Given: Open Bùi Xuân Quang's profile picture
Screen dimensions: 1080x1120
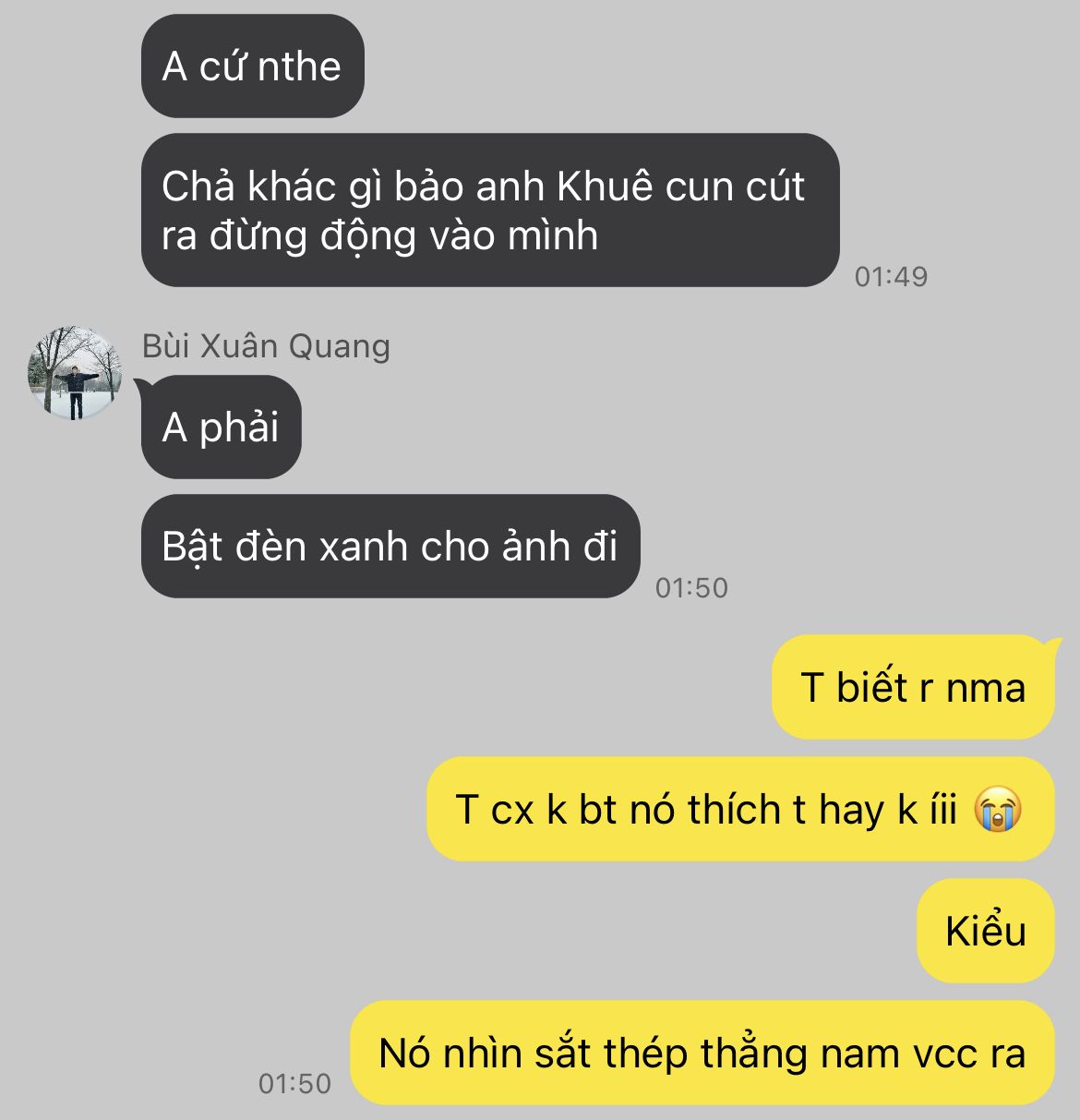Looking at the screenshot, I should 75,373.
